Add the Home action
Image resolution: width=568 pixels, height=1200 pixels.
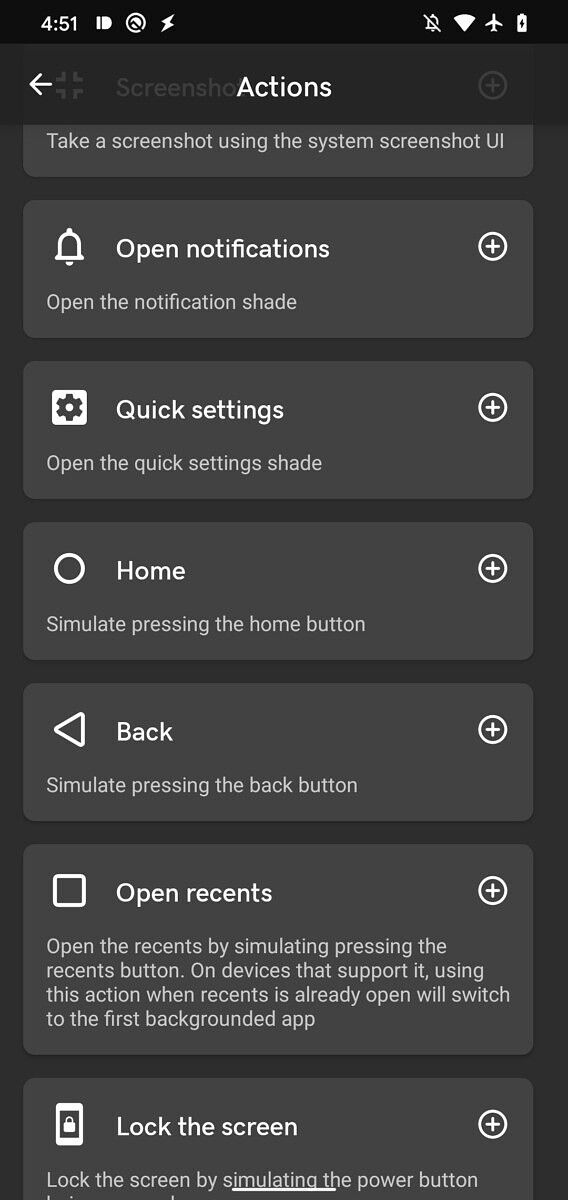click(492, 569)
